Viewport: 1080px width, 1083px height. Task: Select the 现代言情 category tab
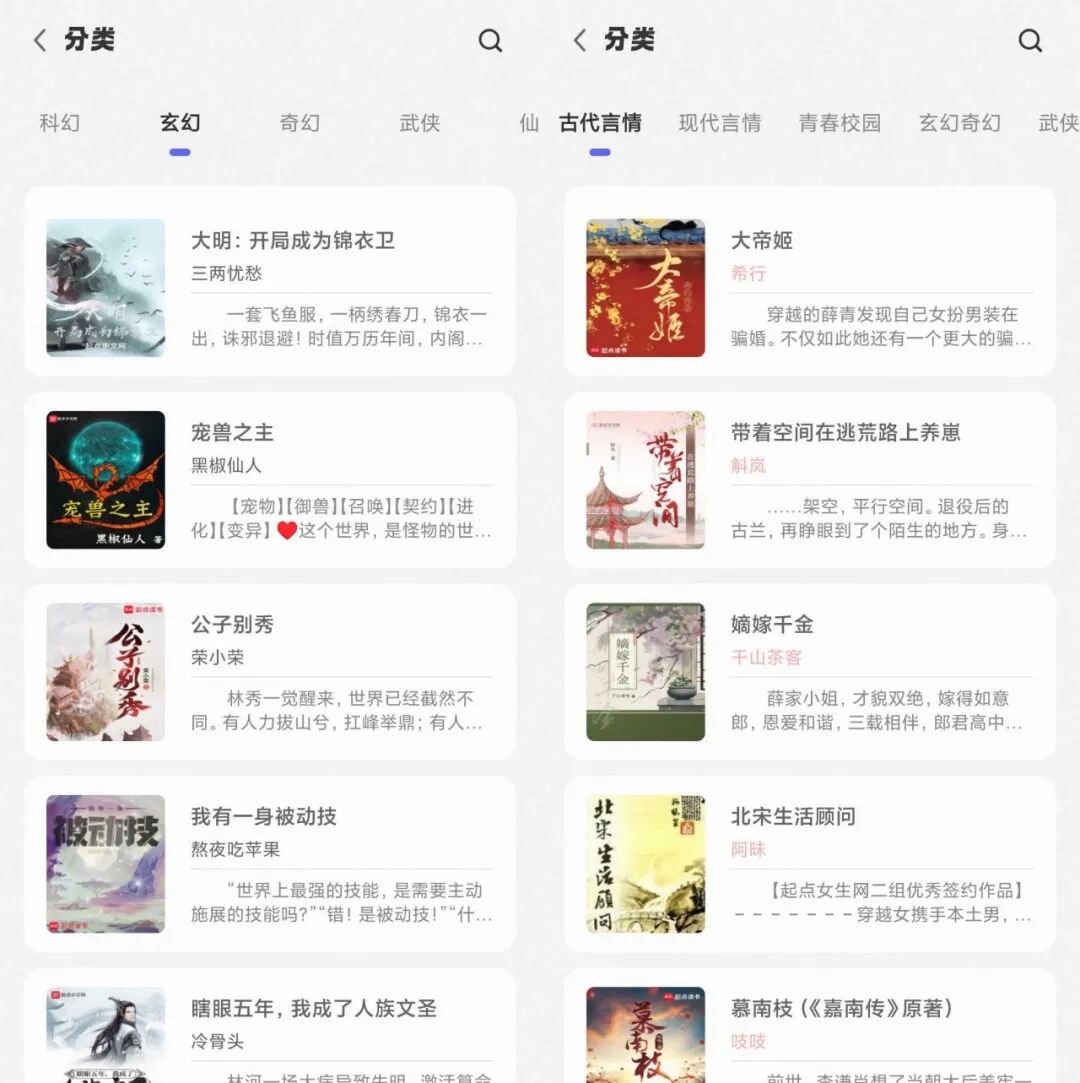719,122
